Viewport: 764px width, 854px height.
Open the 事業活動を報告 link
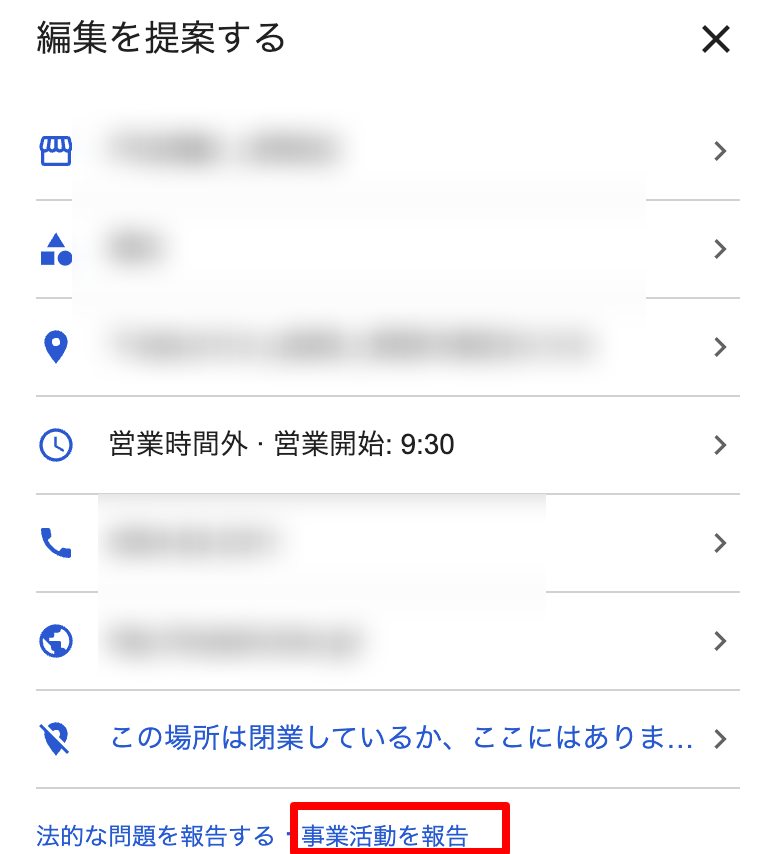point(386,835)
